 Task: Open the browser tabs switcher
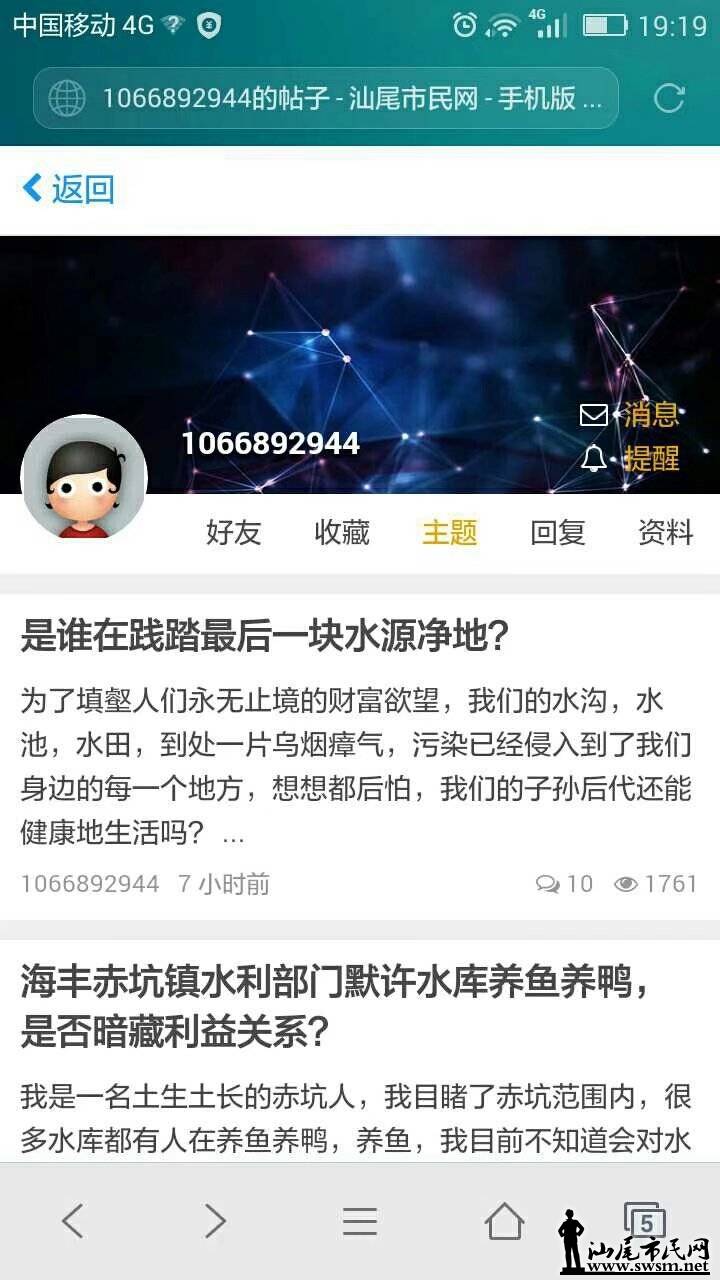[x=646, y=1220]
